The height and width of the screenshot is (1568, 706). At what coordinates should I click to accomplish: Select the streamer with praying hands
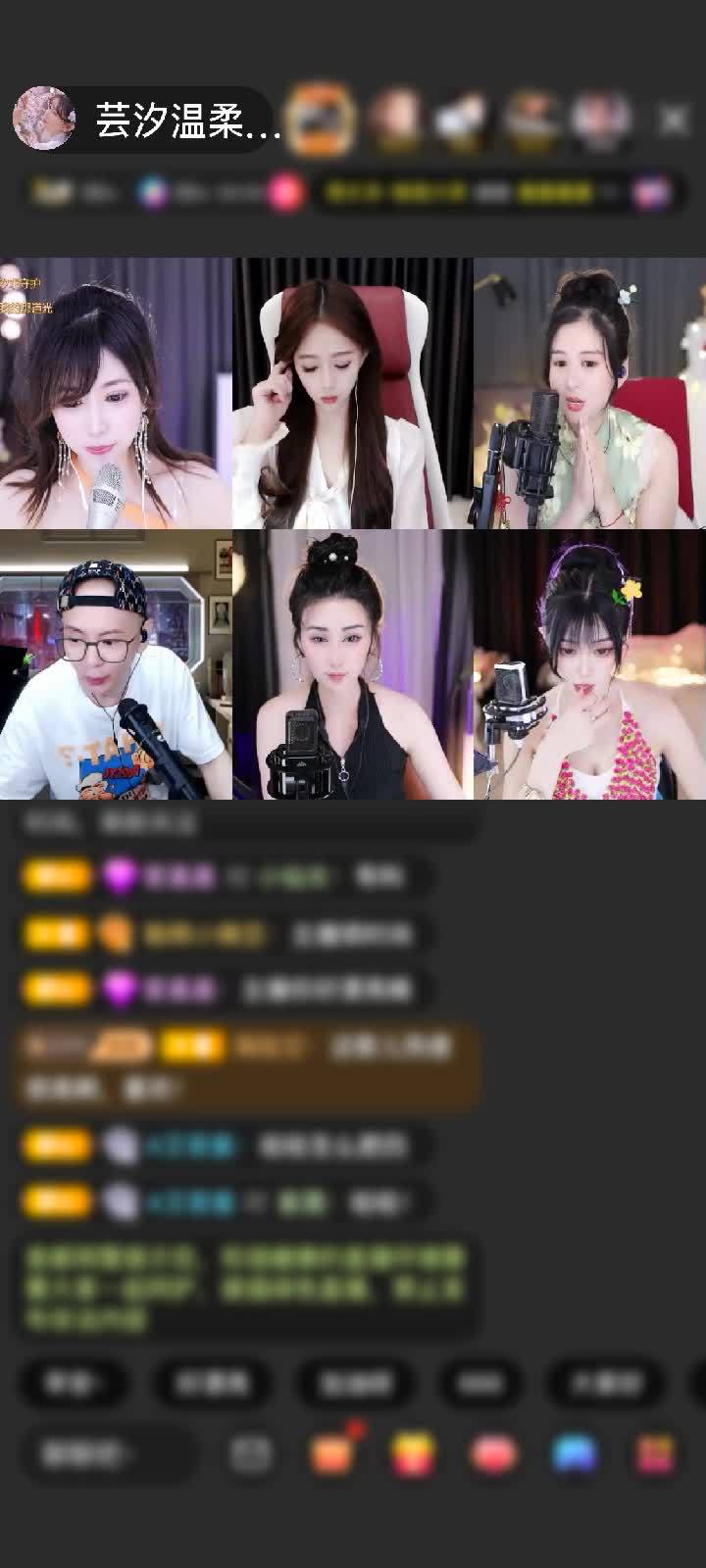click(x=589, y=394)
